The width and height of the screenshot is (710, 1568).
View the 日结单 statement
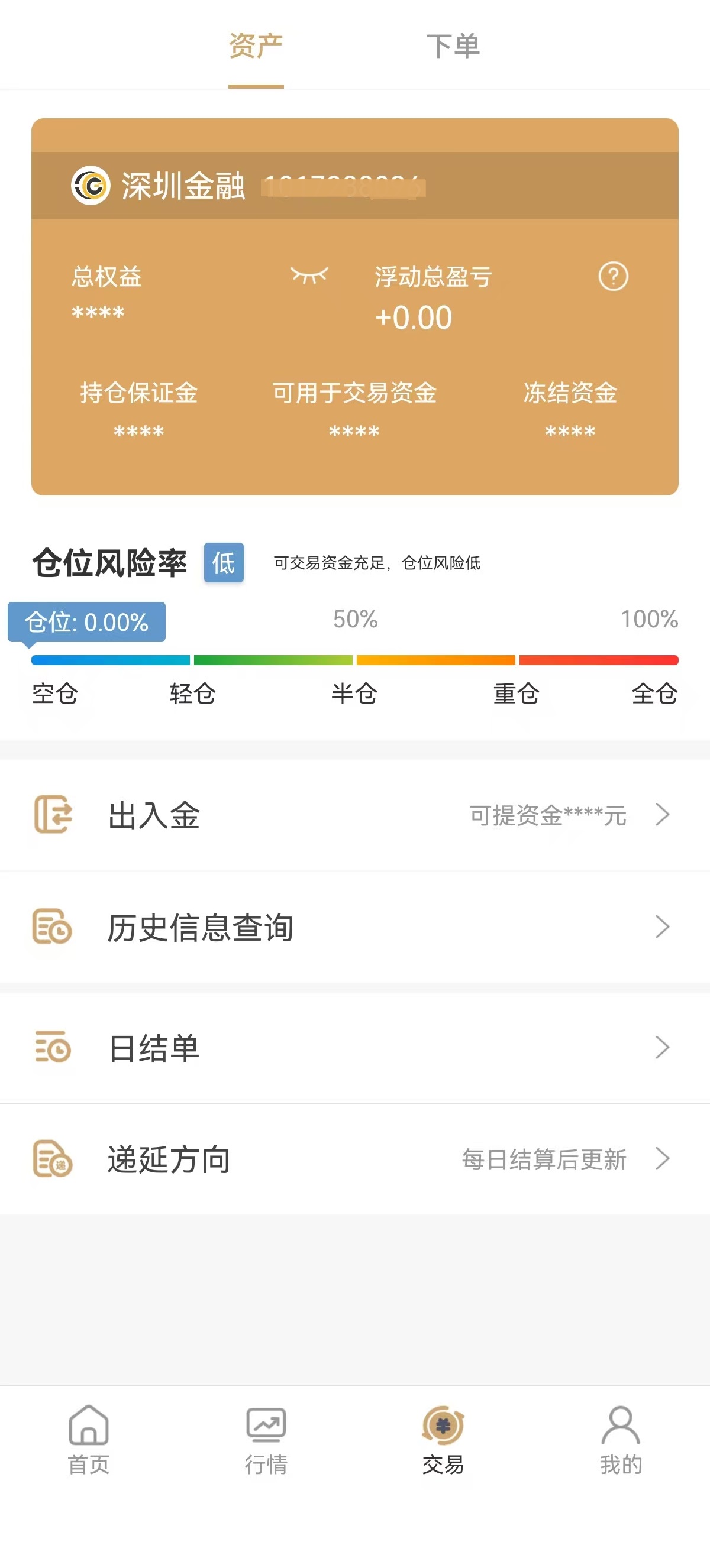[354, 1048]
